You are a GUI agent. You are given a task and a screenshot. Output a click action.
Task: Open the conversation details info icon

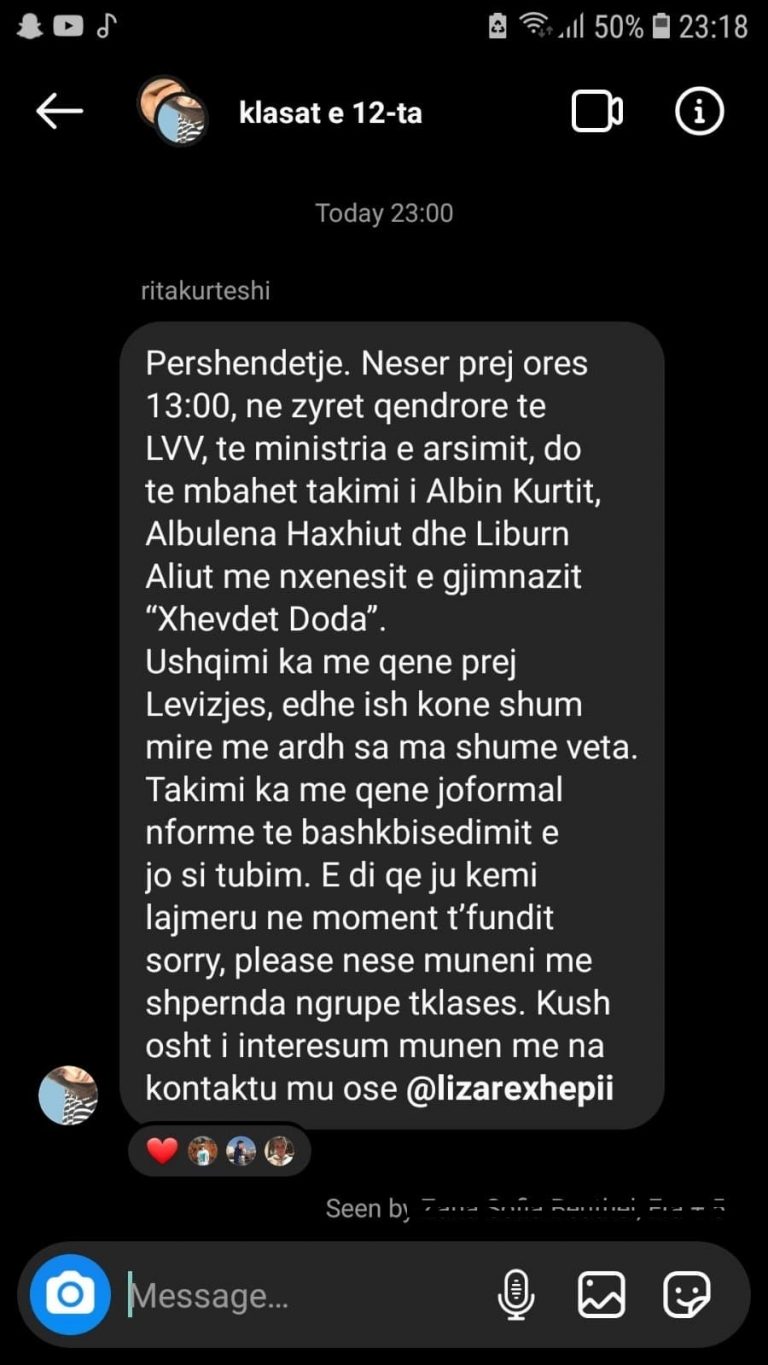click(x=699, y=112)
